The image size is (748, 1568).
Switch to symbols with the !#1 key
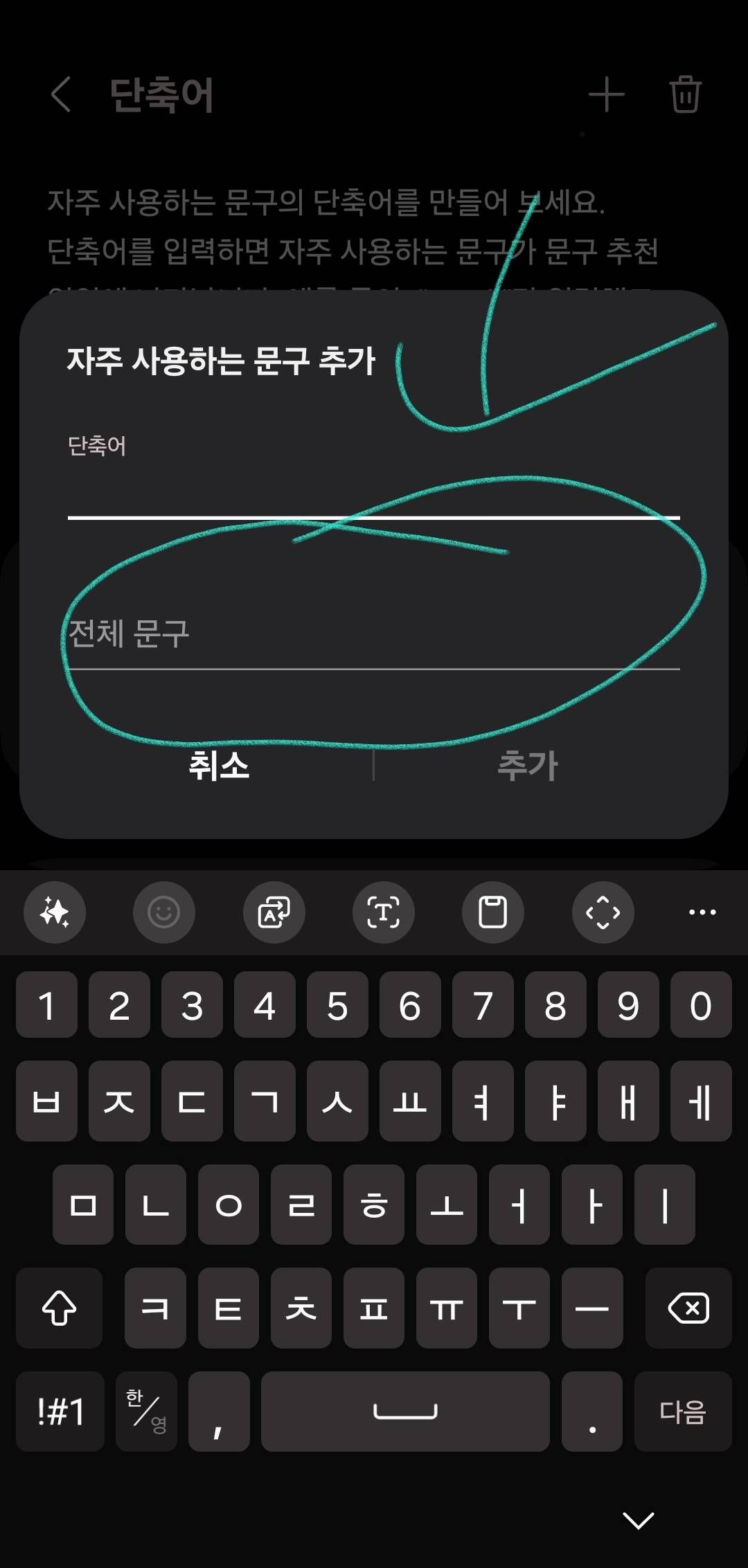point(60,1411)
